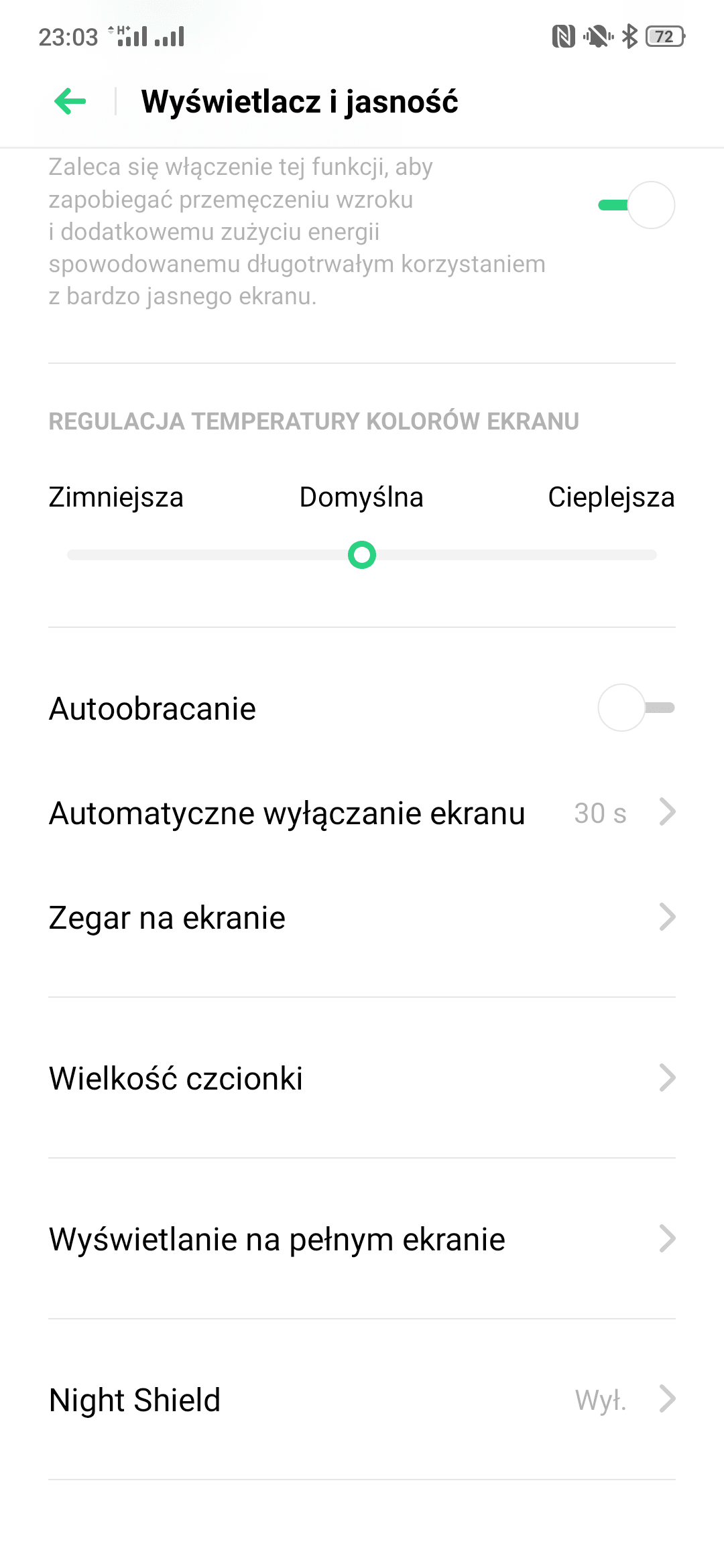This screenshot has height=1568, width=724.
Task: Open Wielkość czcionki settings
Action: coord(362,1078)
